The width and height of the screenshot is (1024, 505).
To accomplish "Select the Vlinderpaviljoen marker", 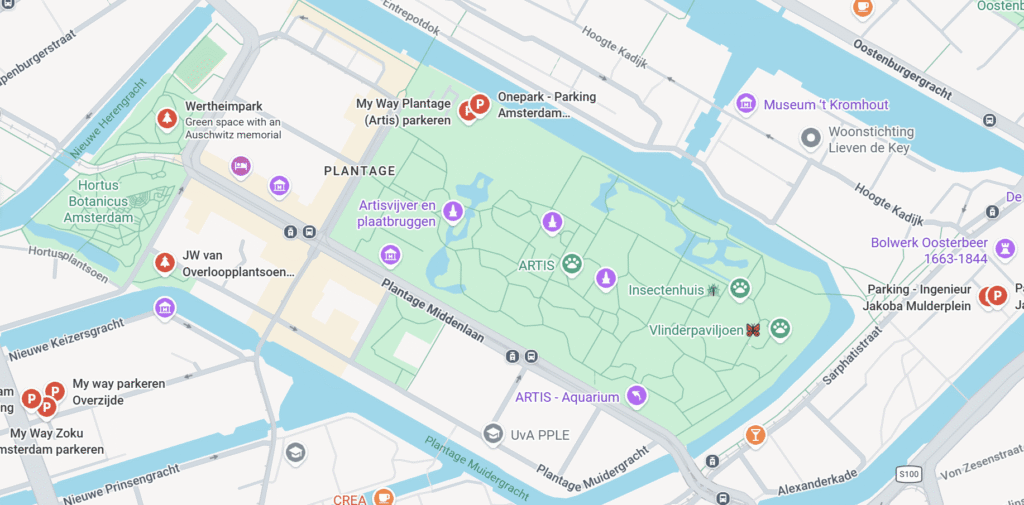I will pos(780,328).
